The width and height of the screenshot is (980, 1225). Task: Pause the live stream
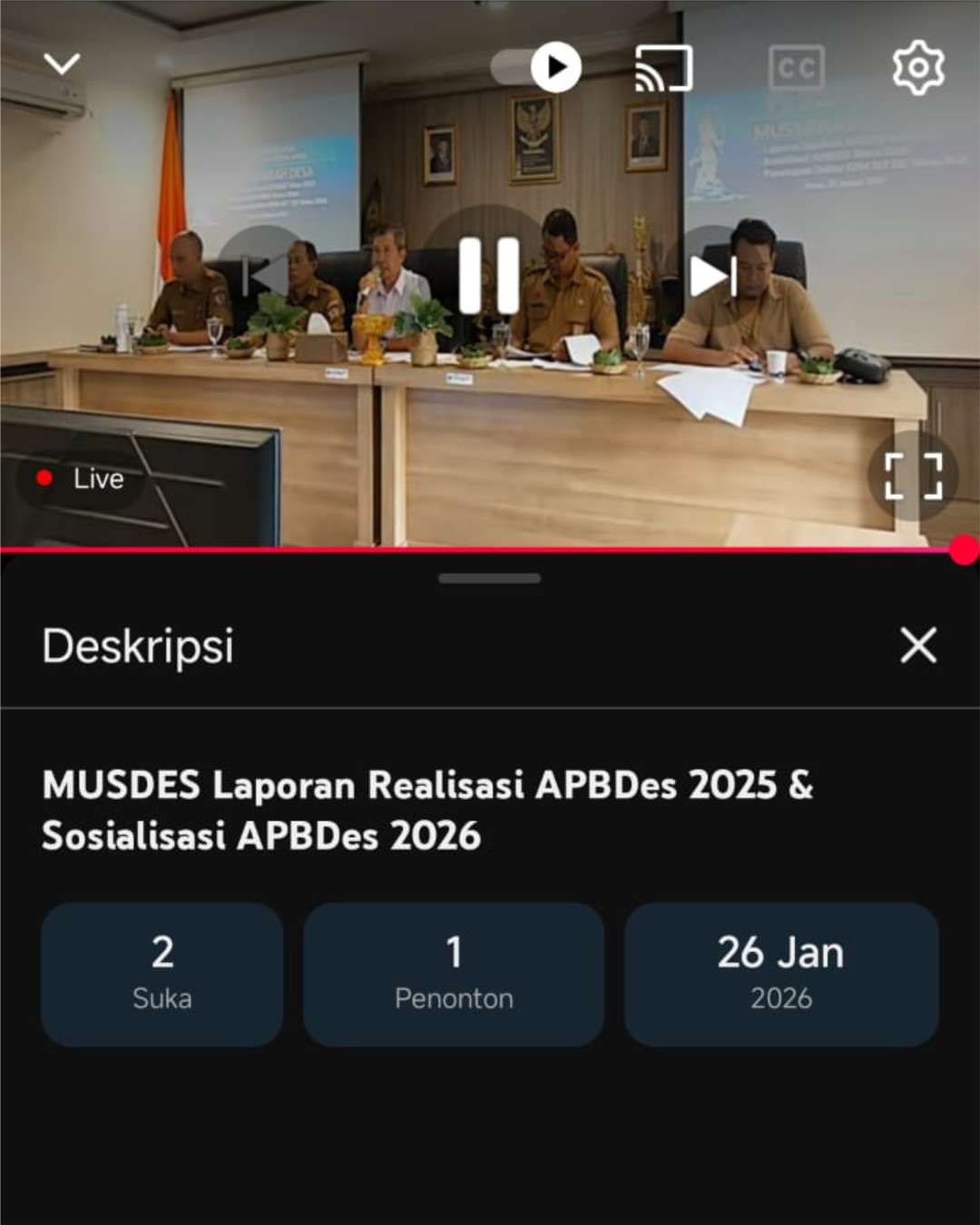click(x=489, y=276)
